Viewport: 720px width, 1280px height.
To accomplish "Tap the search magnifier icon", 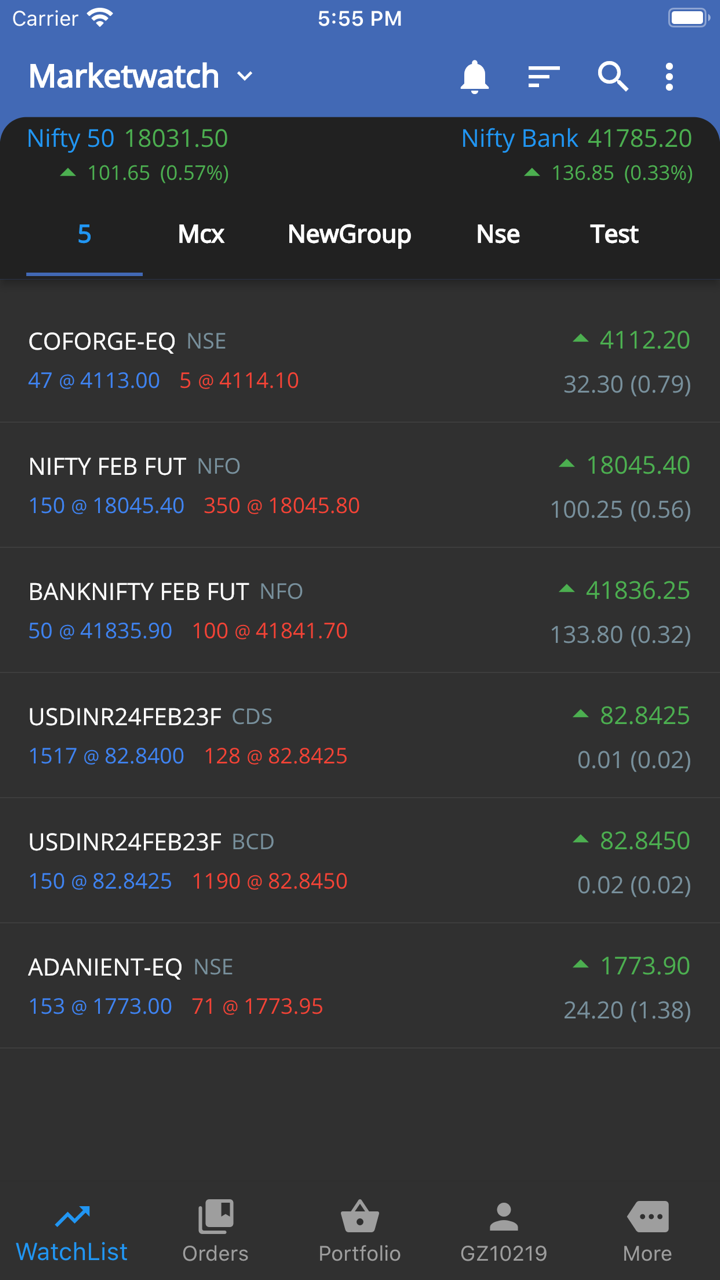I will tap(612, 77).
